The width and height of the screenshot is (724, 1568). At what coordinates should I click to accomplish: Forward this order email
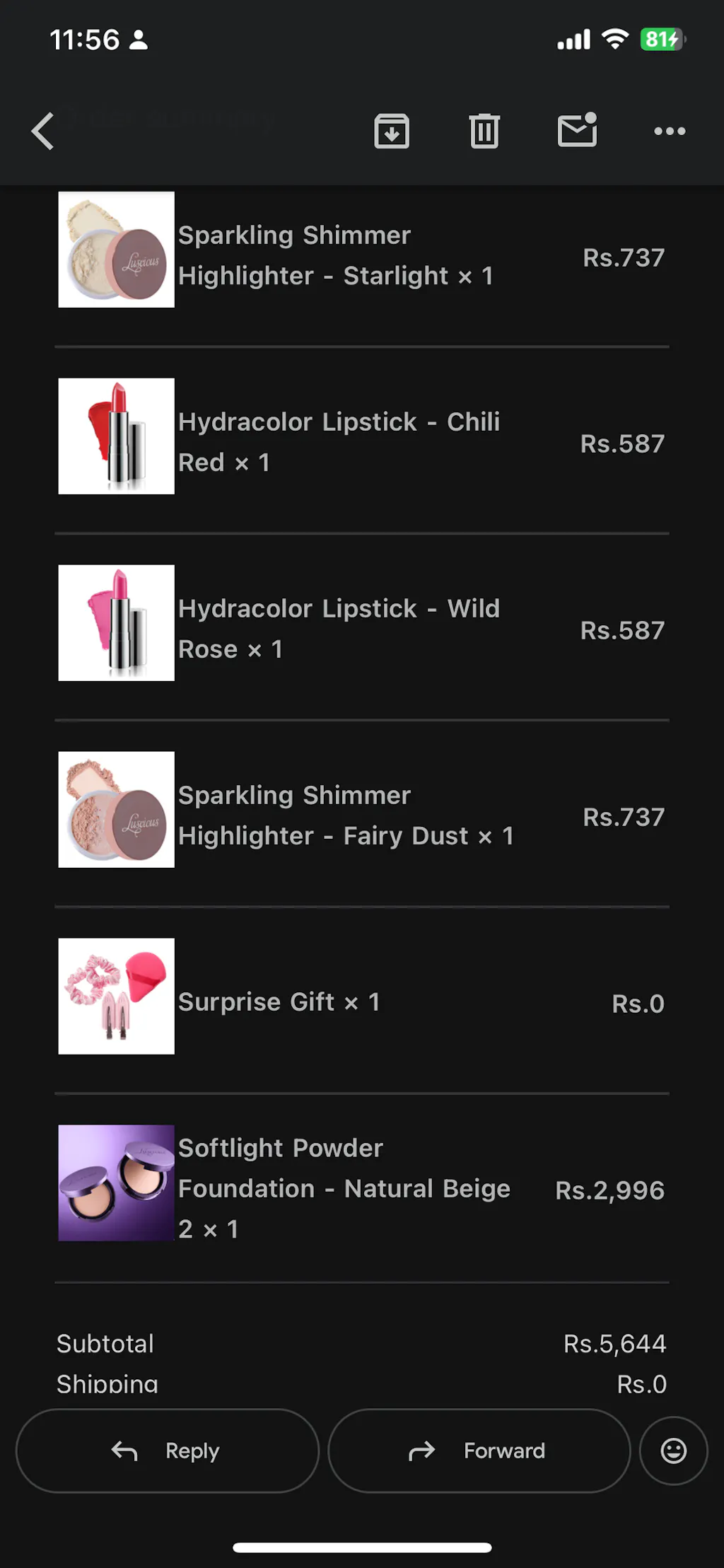[479, 1451]
